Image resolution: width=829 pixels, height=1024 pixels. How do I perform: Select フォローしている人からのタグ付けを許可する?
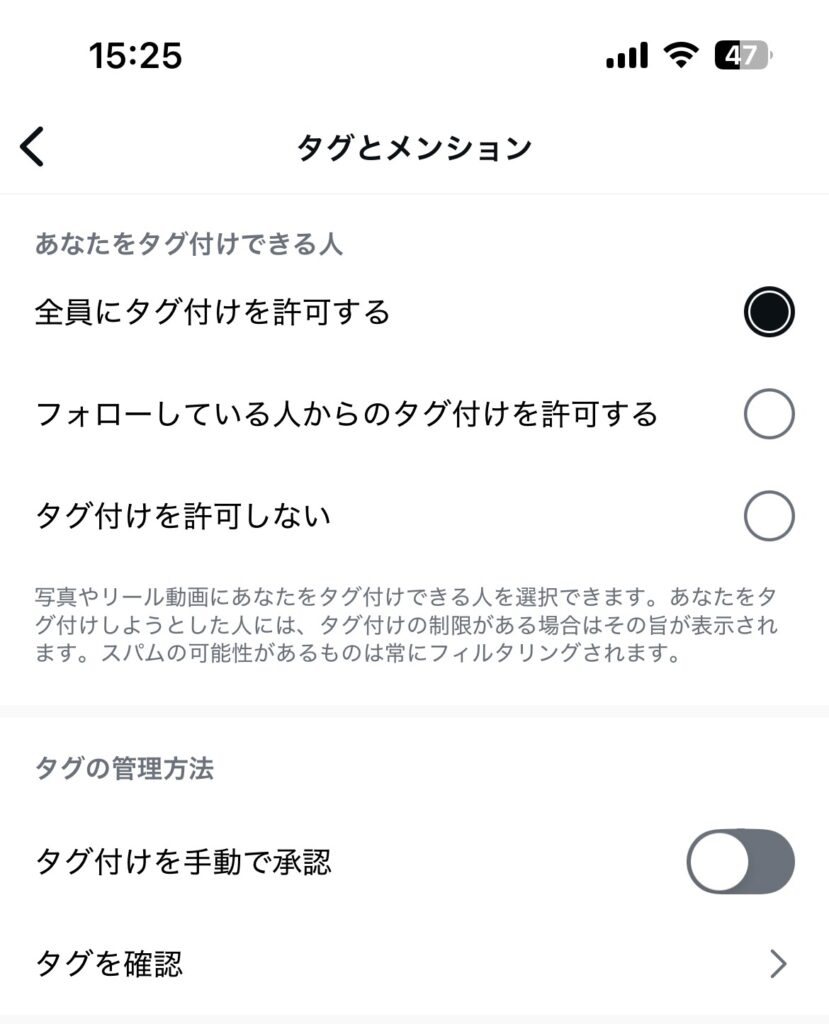[768, 414]
